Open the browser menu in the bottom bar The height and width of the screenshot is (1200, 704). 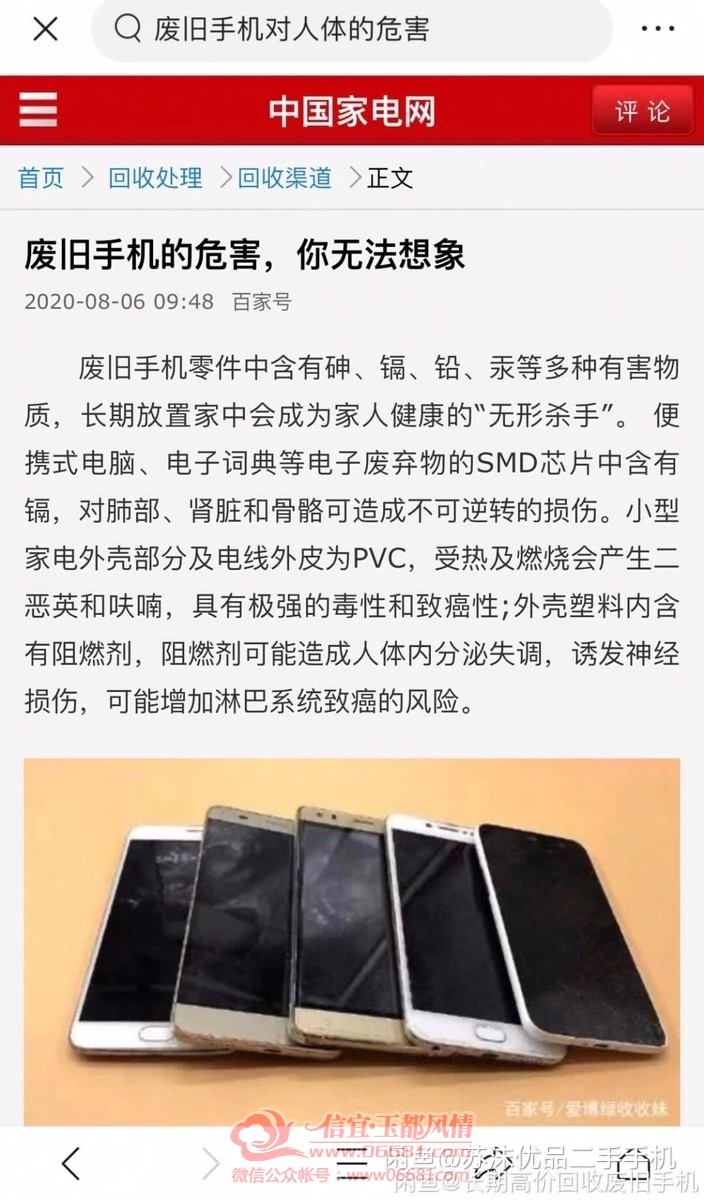coord(352,1164)
